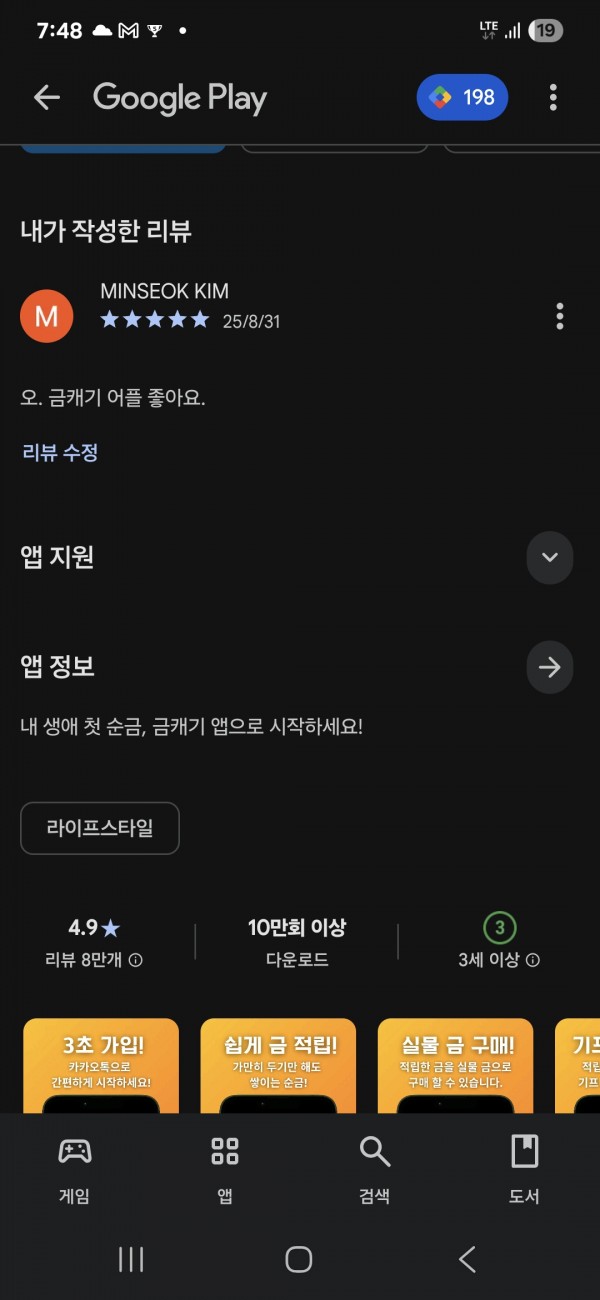This screenshot has width=600, height=1300.
Task: Open review options next to MINSEOK KIM
Action: tap(559, 316)
